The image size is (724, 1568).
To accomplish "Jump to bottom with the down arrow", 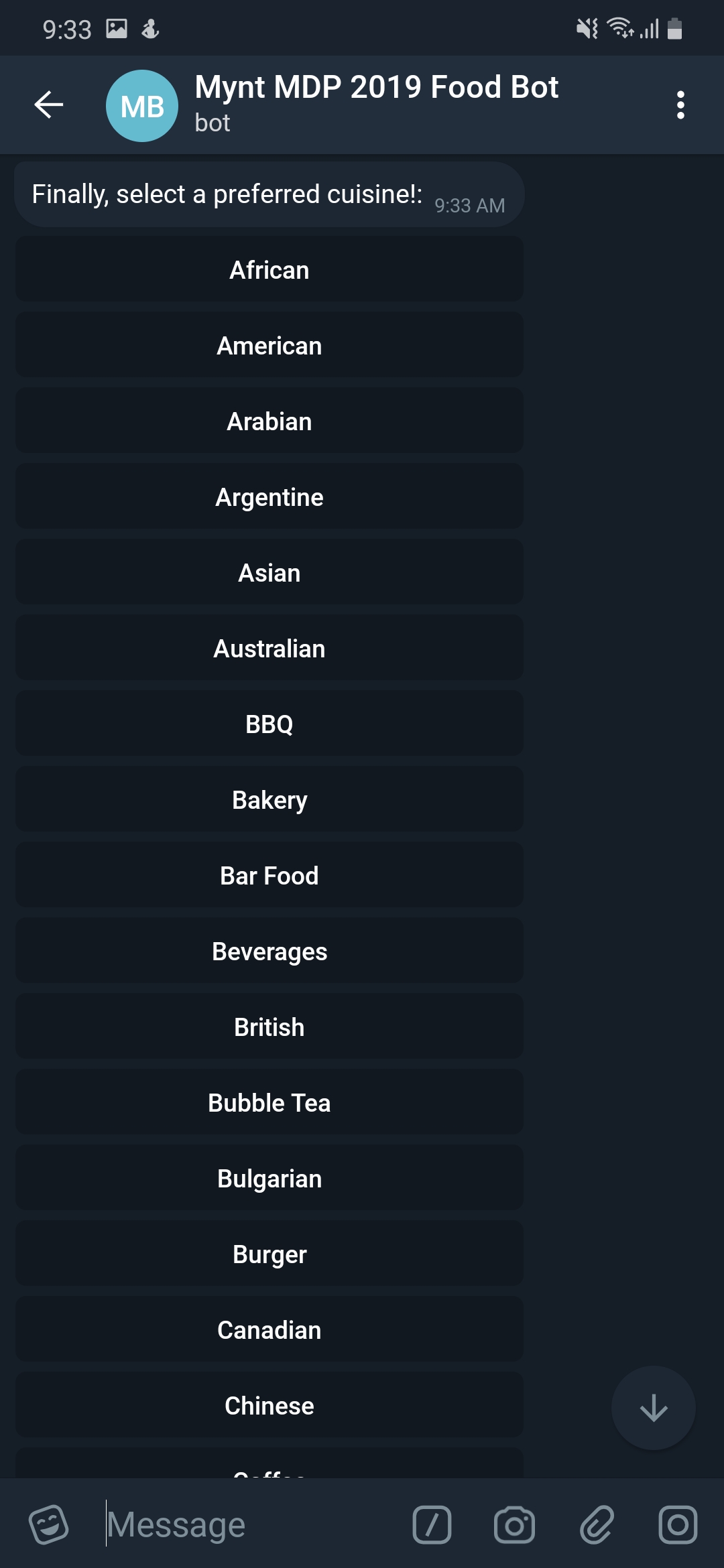I will 653,1408.
